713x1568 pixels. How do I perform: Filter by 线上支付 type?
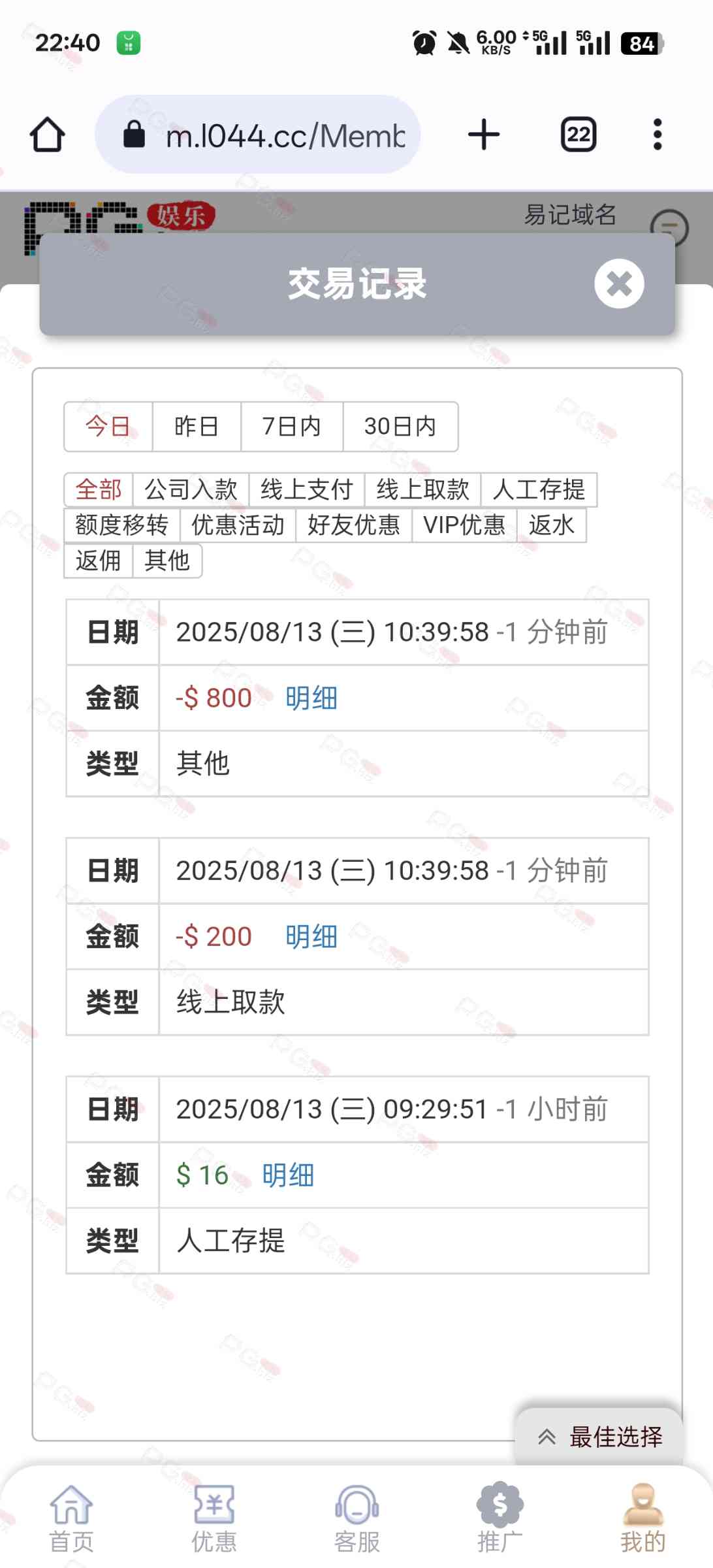click(306, 489)
